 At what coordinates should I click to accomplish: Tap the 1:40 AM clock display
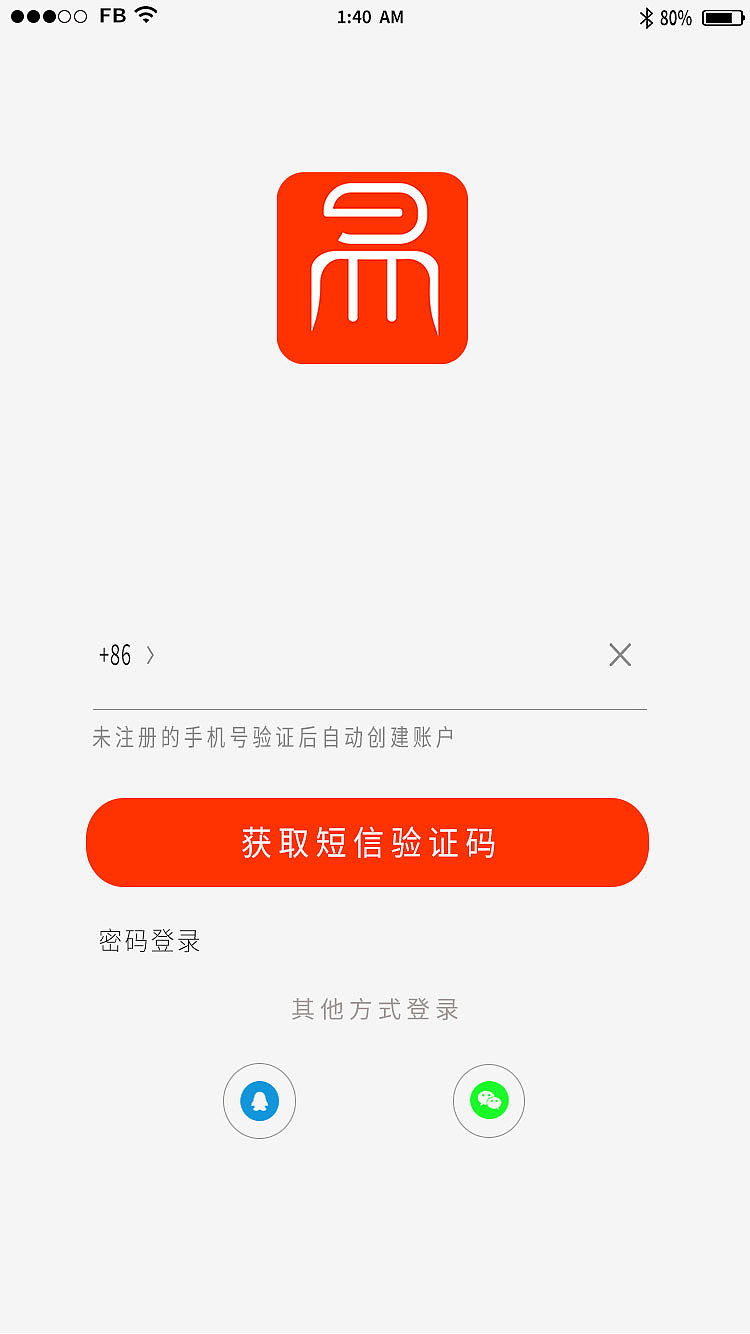(x=371, y=16)
